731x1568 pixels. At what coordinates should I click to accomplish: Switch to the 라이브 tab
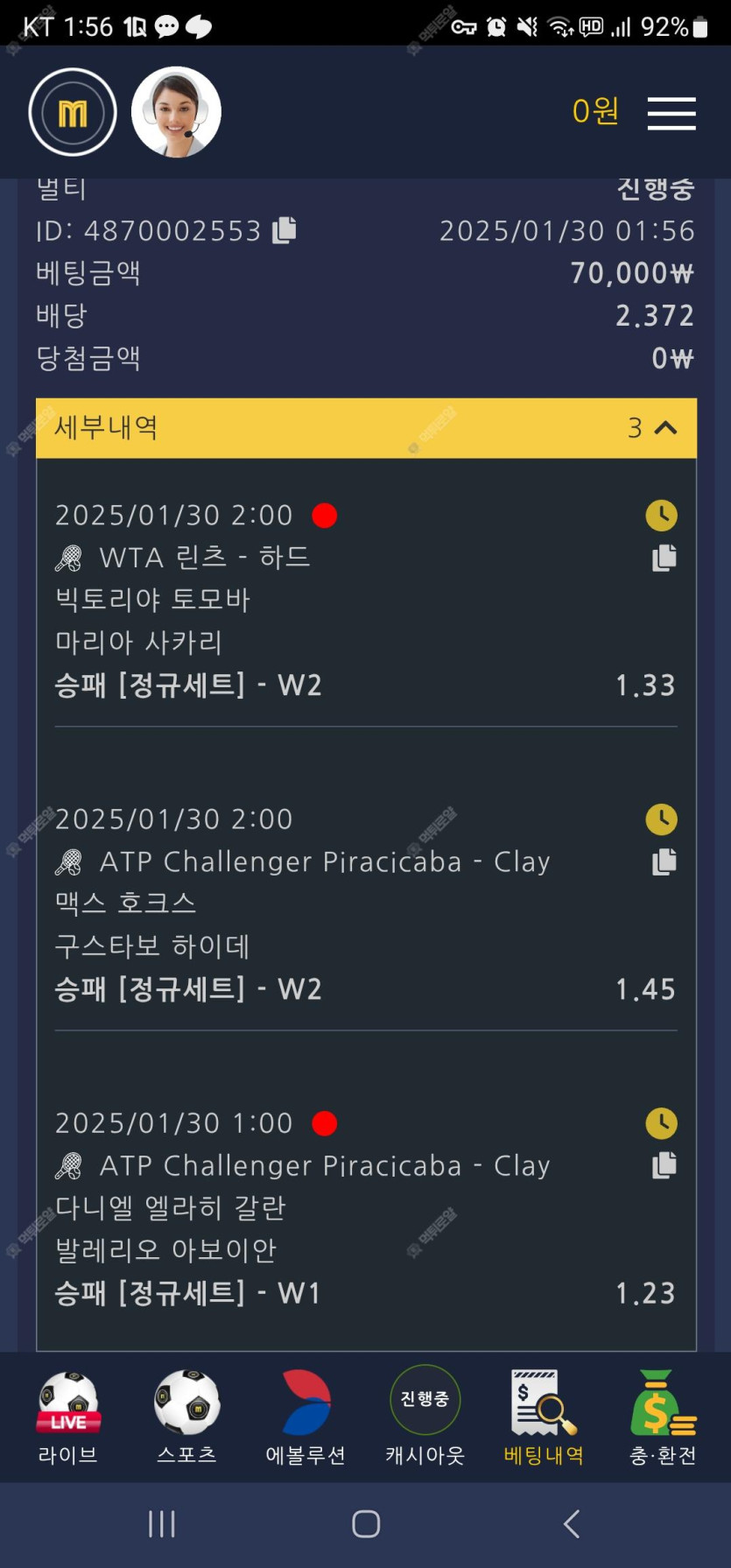click(x=68, y=1417)
